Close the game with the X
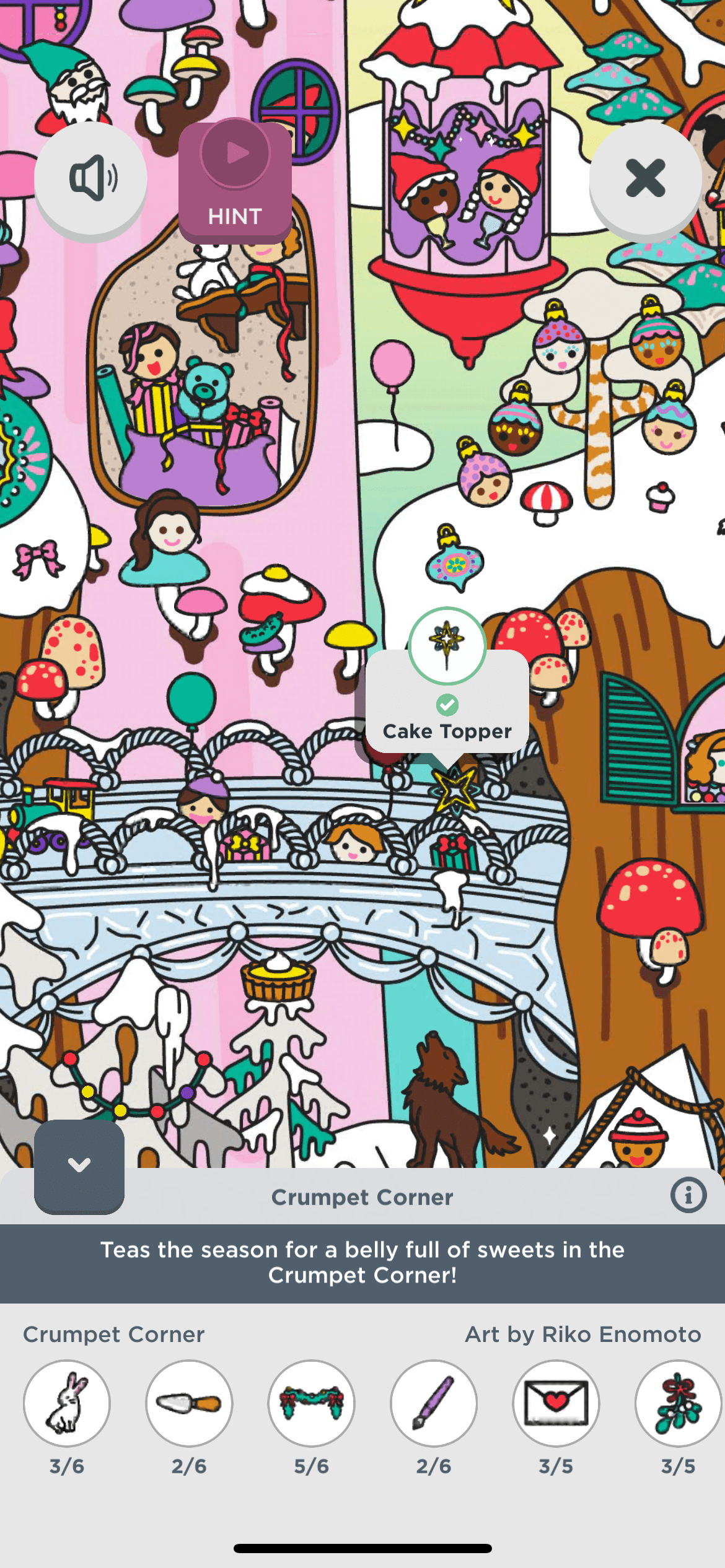This screenshot has height=1568, width=725. click(x=645, y=178)
